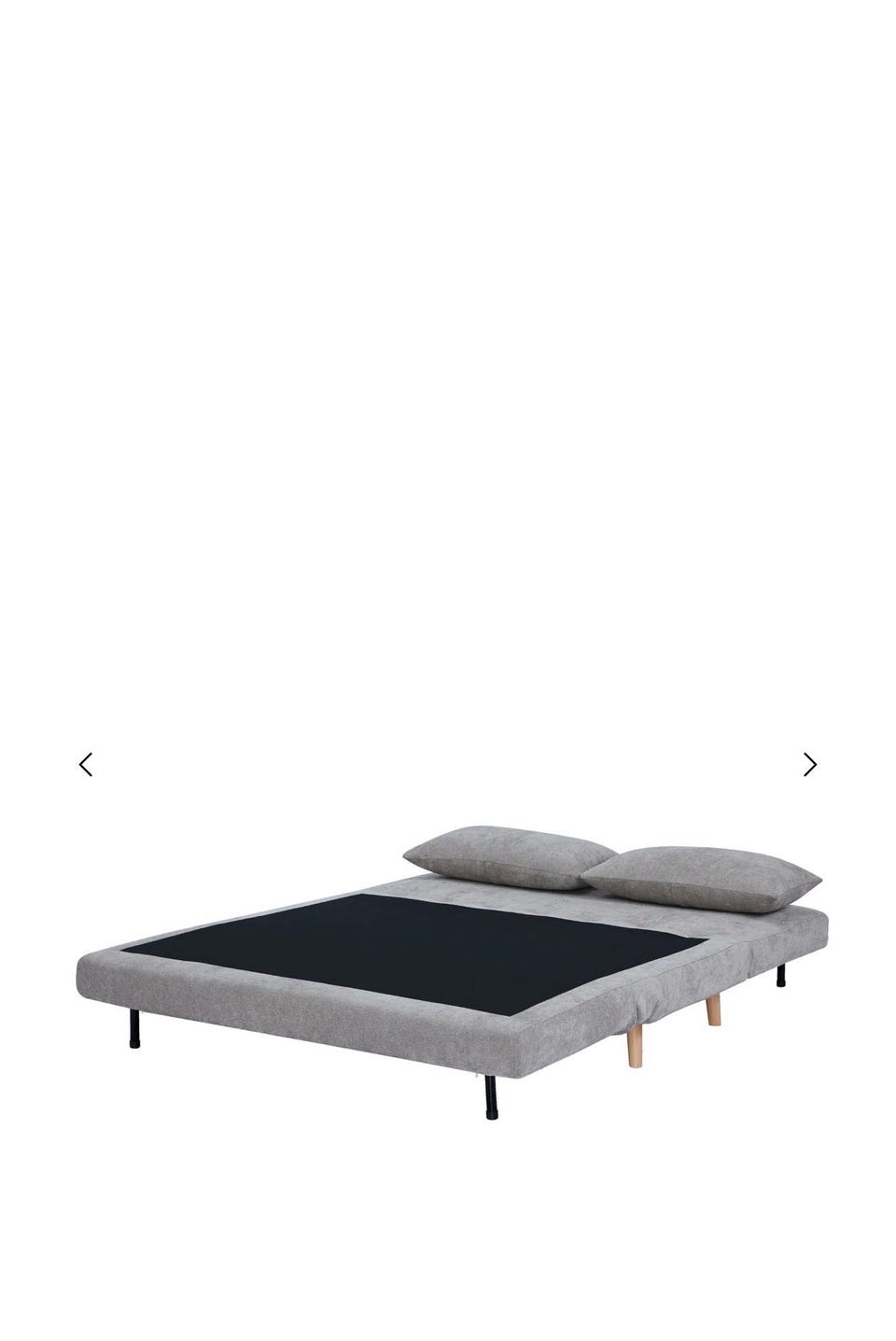Show the next product image
Image resolution: width=896 pixels, height=1341 pixels.
pyautogui.click(x=810, y=765)
